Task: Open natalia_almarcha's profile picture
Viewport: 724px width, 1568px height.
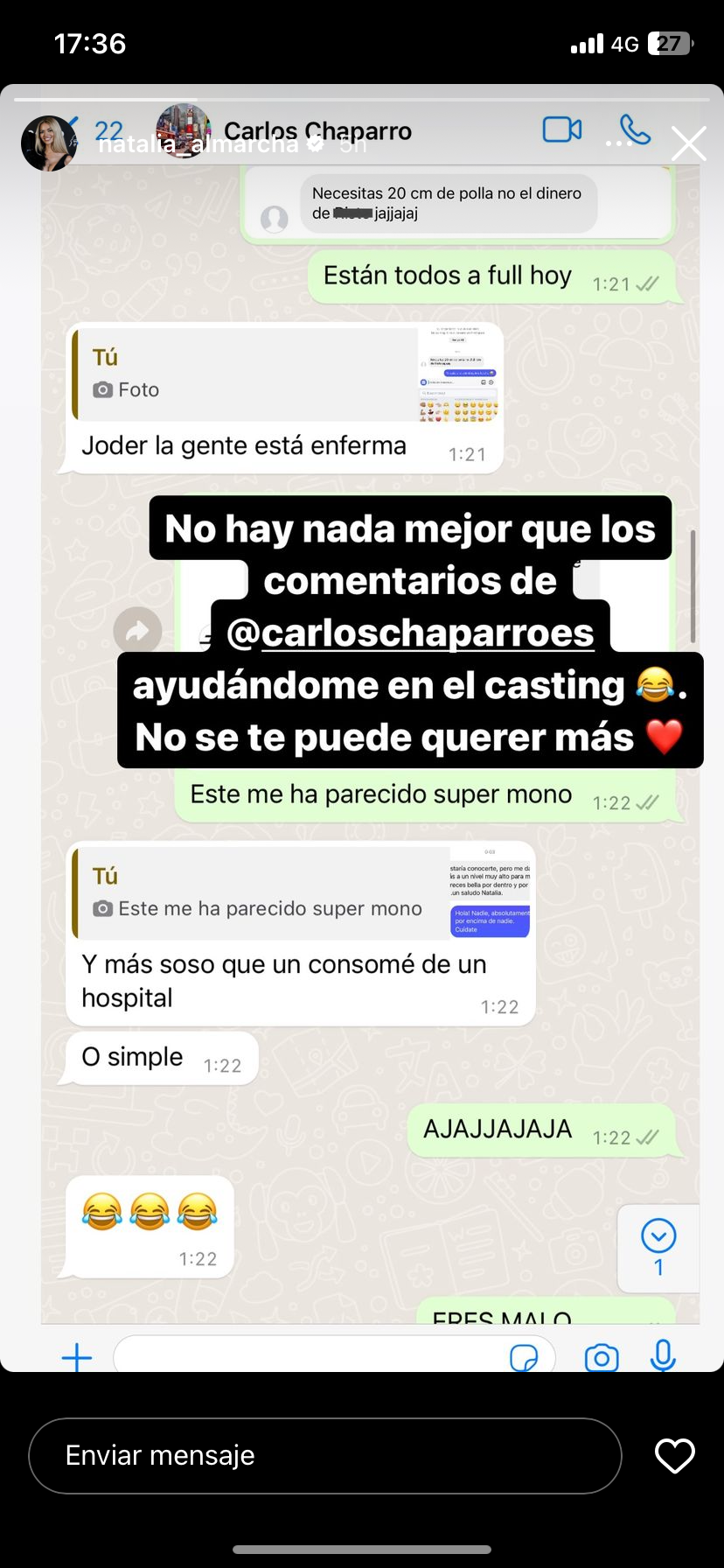Action: tap(49, 143)
